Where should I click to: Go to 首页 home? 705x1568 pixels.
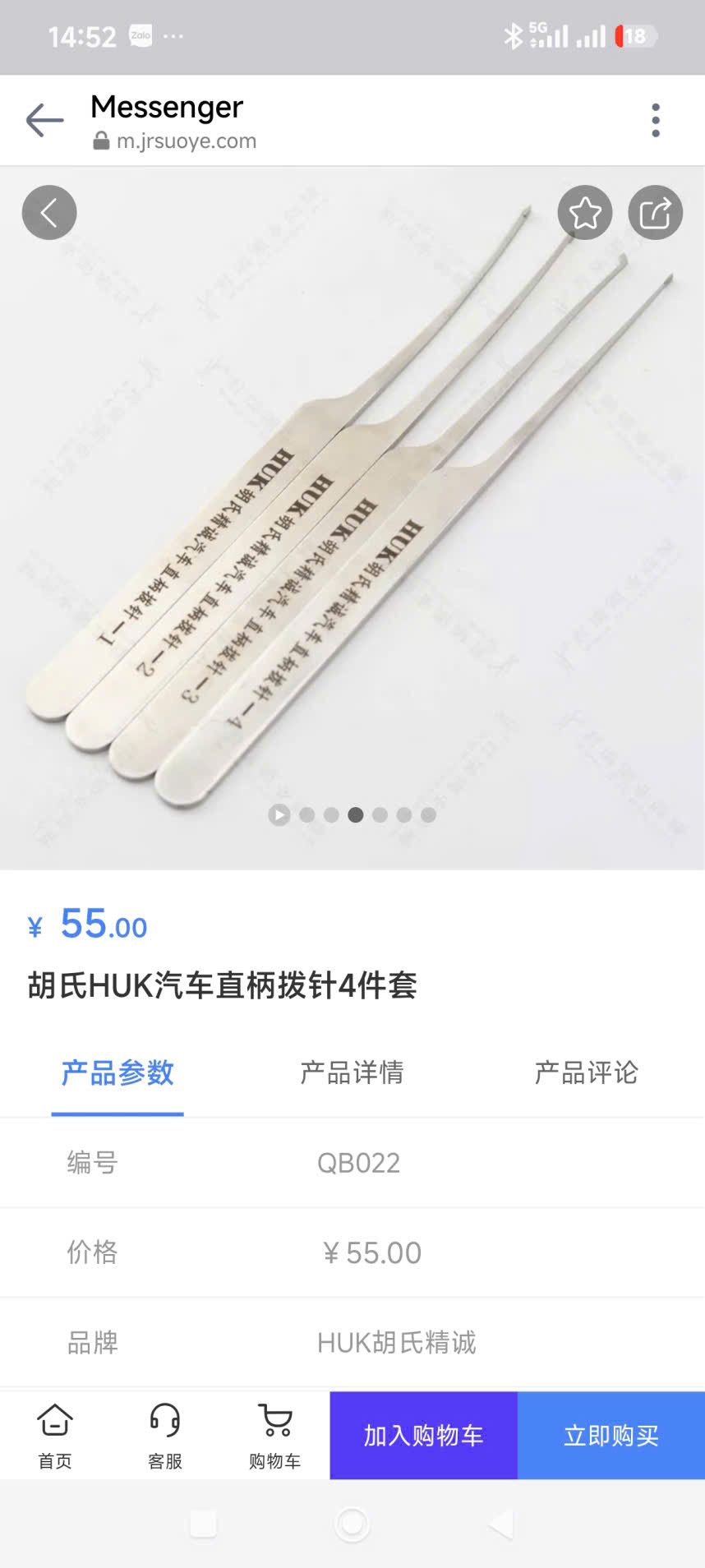55,1436
